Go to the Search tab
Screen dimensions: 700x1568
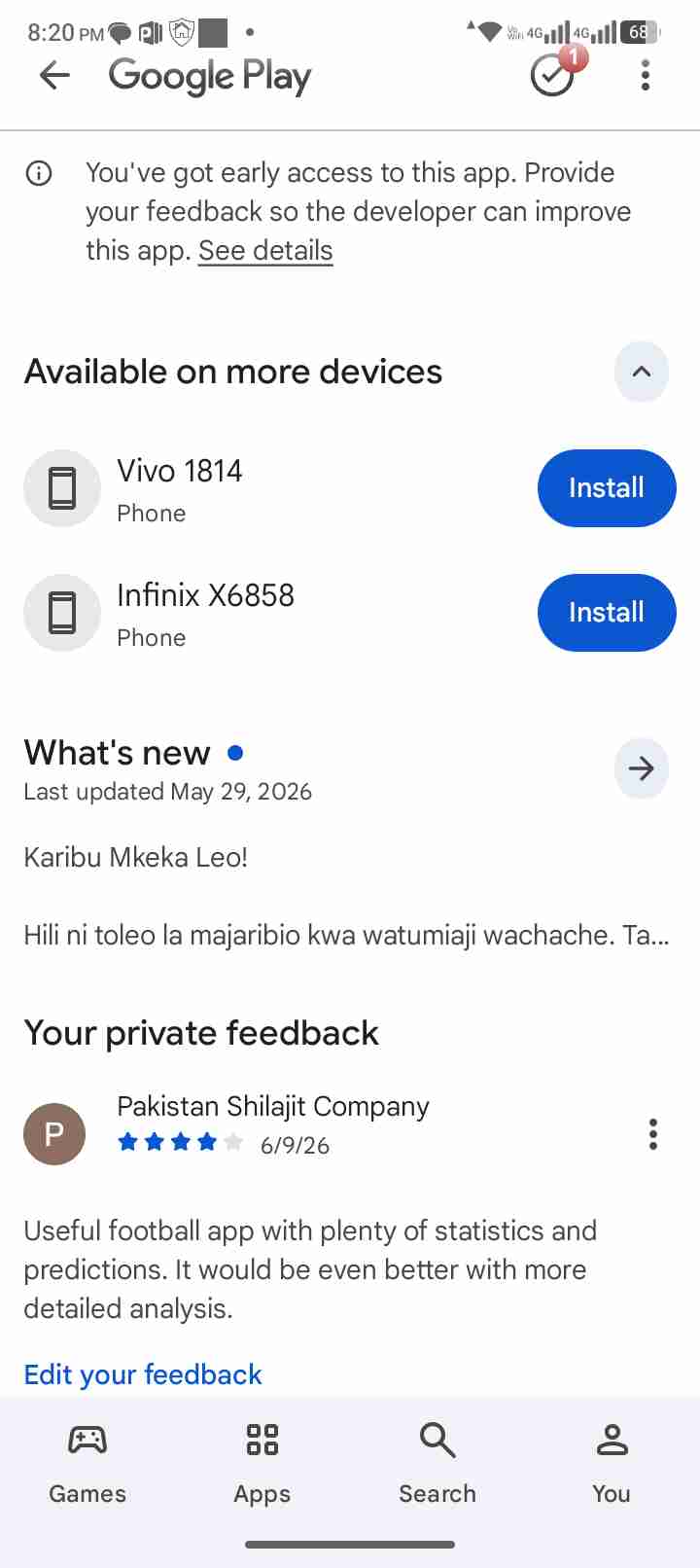[x=437, y=1464]
